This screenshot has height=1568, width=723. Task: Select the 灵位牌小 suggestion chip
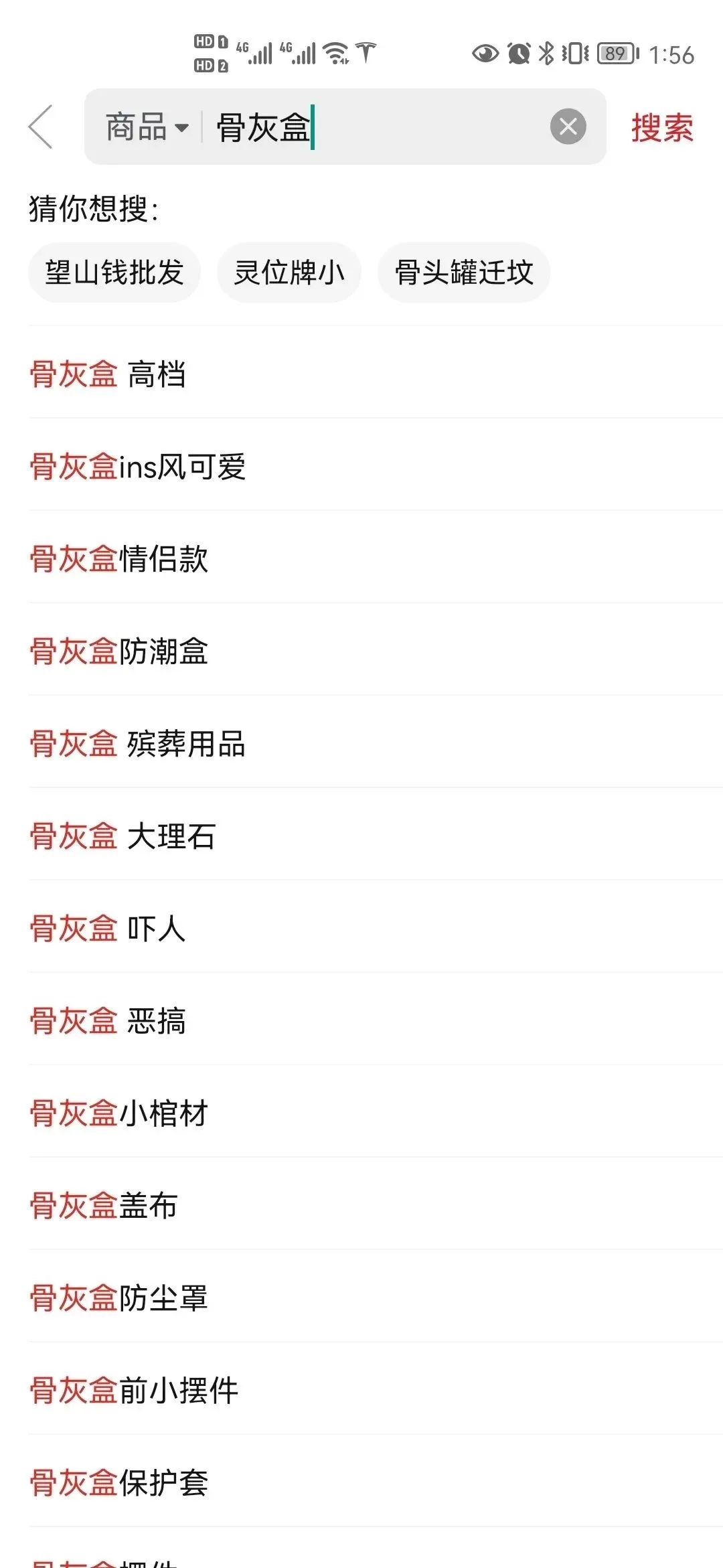[289, 272]
